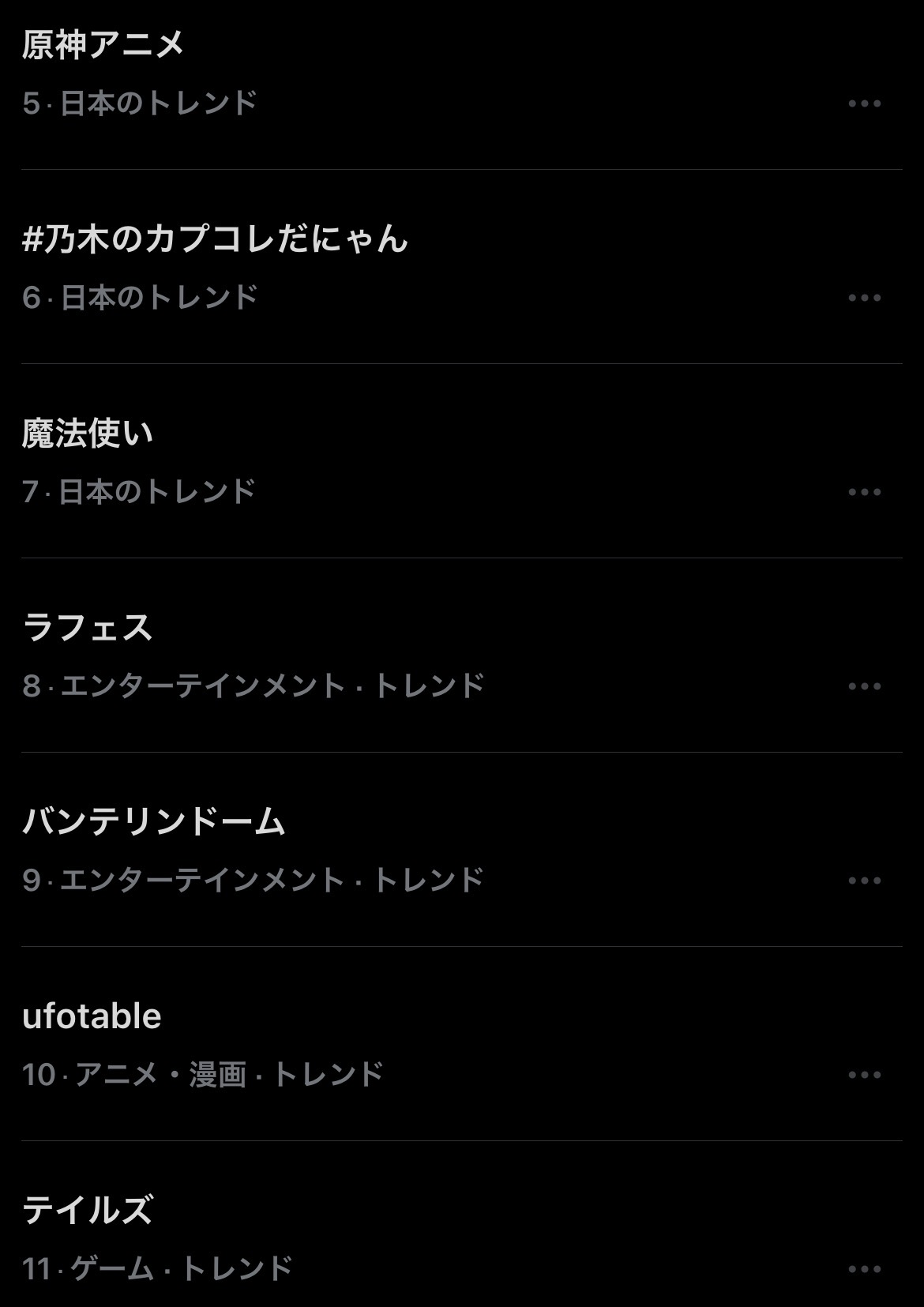924x1307 pixels.
Task: Open the ラフェス trend
Action: pyautogui.click(x=88, y=628)
